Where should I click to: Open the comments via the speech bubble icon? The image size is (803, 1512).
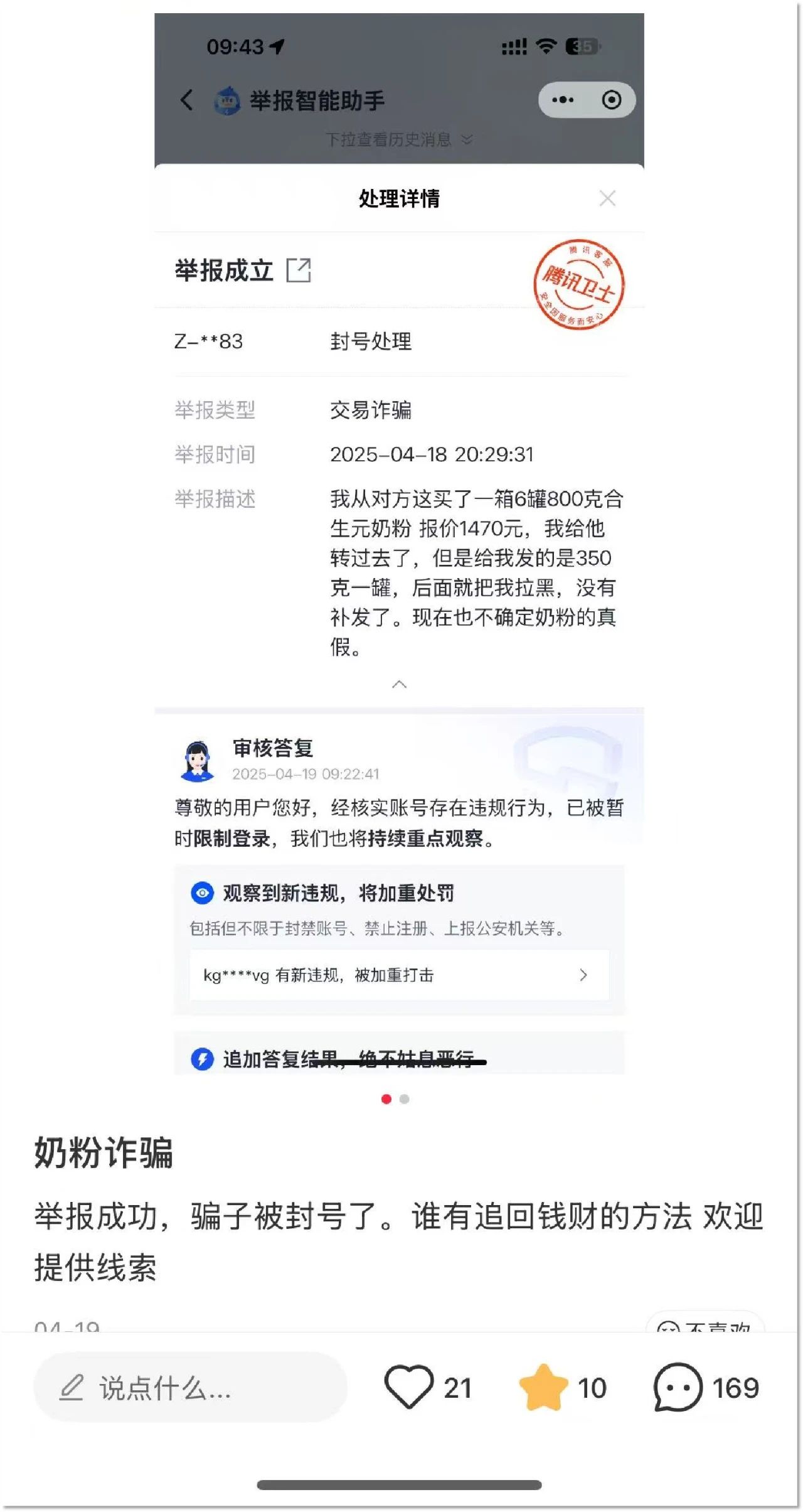point(678,1387)
